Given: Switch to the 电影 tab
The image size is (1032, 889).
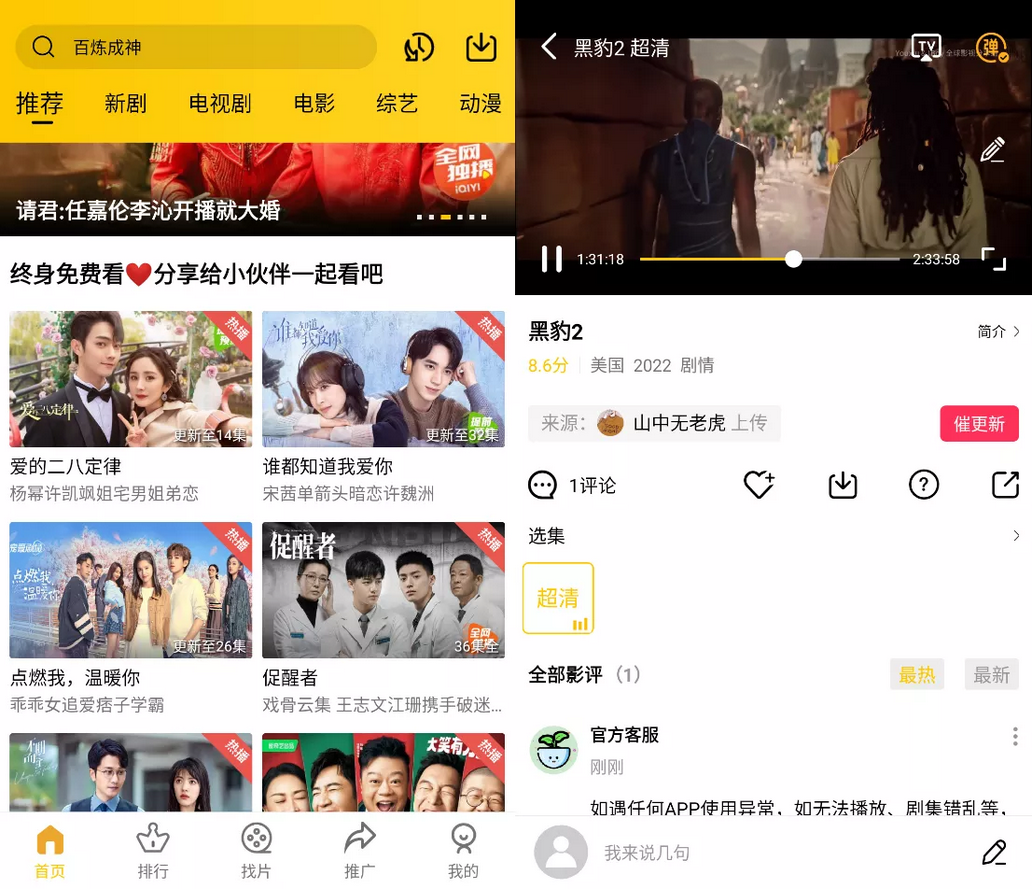Looking at the screenshot, I should [314, 104].
